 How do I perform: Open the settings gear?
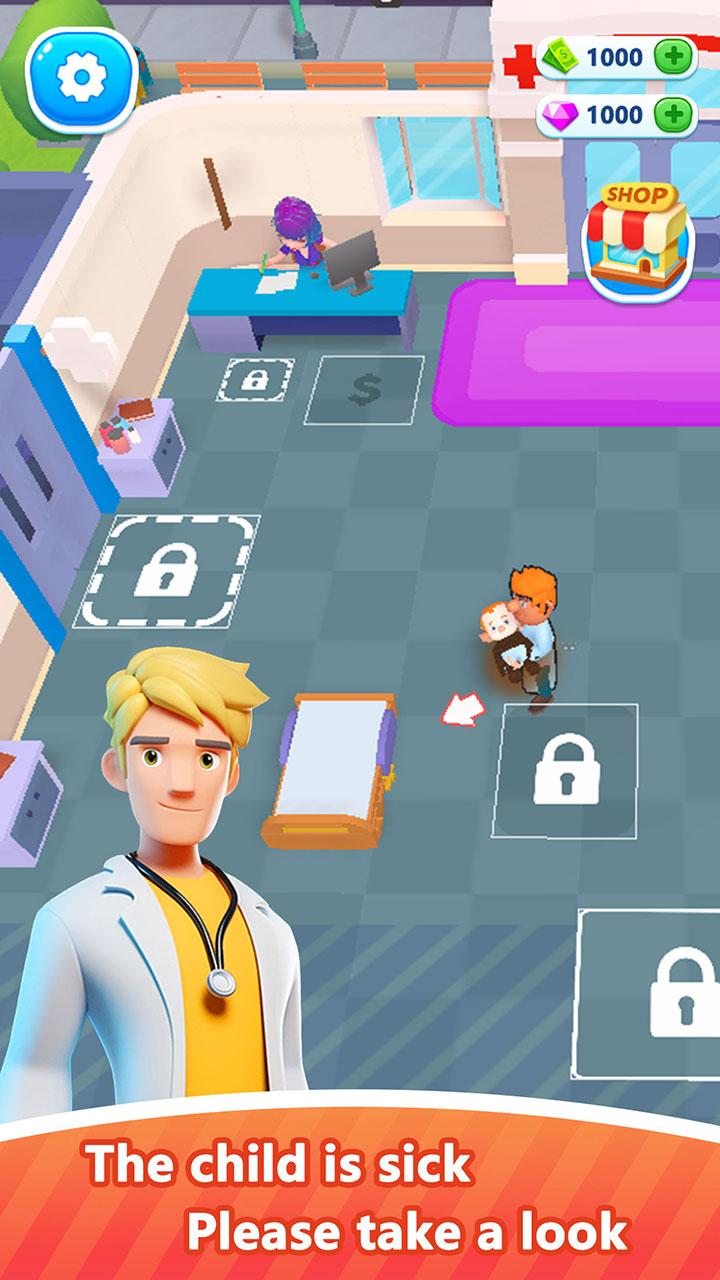(x=81, y=77)
